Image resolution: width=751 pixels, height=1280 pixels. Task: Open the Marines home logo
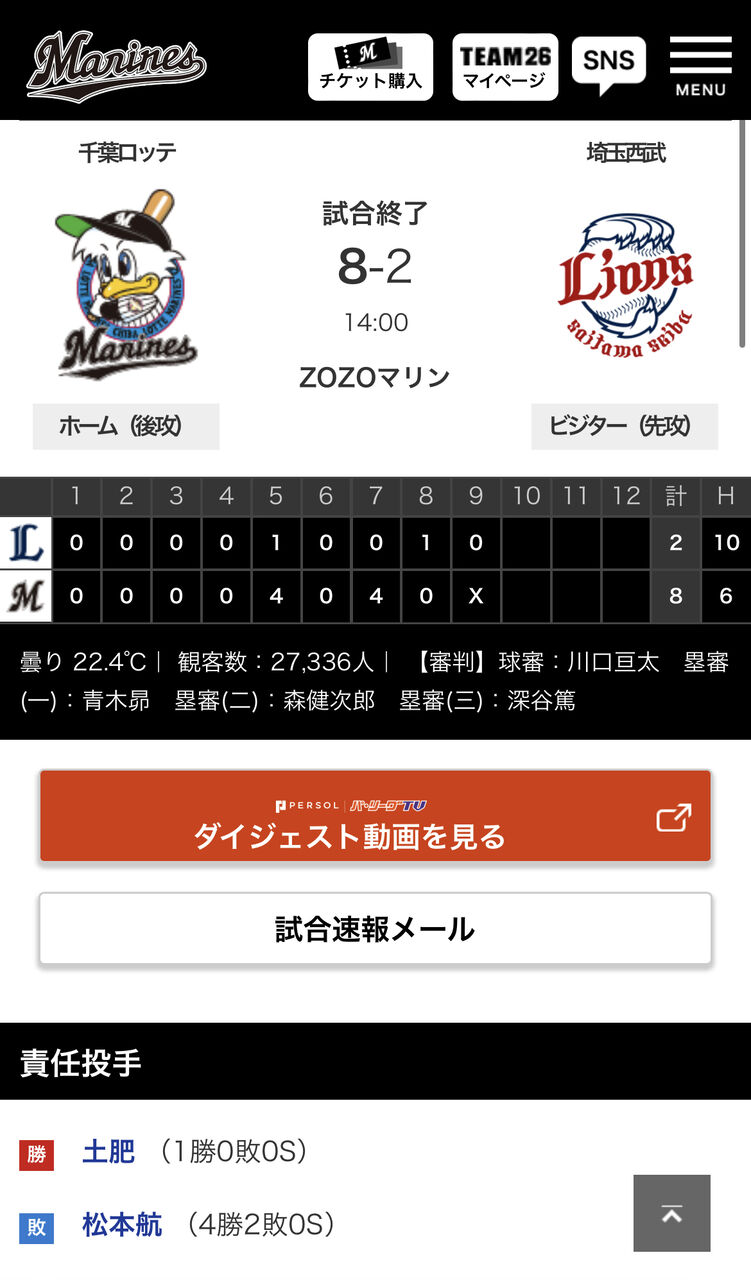pos(116,66)
